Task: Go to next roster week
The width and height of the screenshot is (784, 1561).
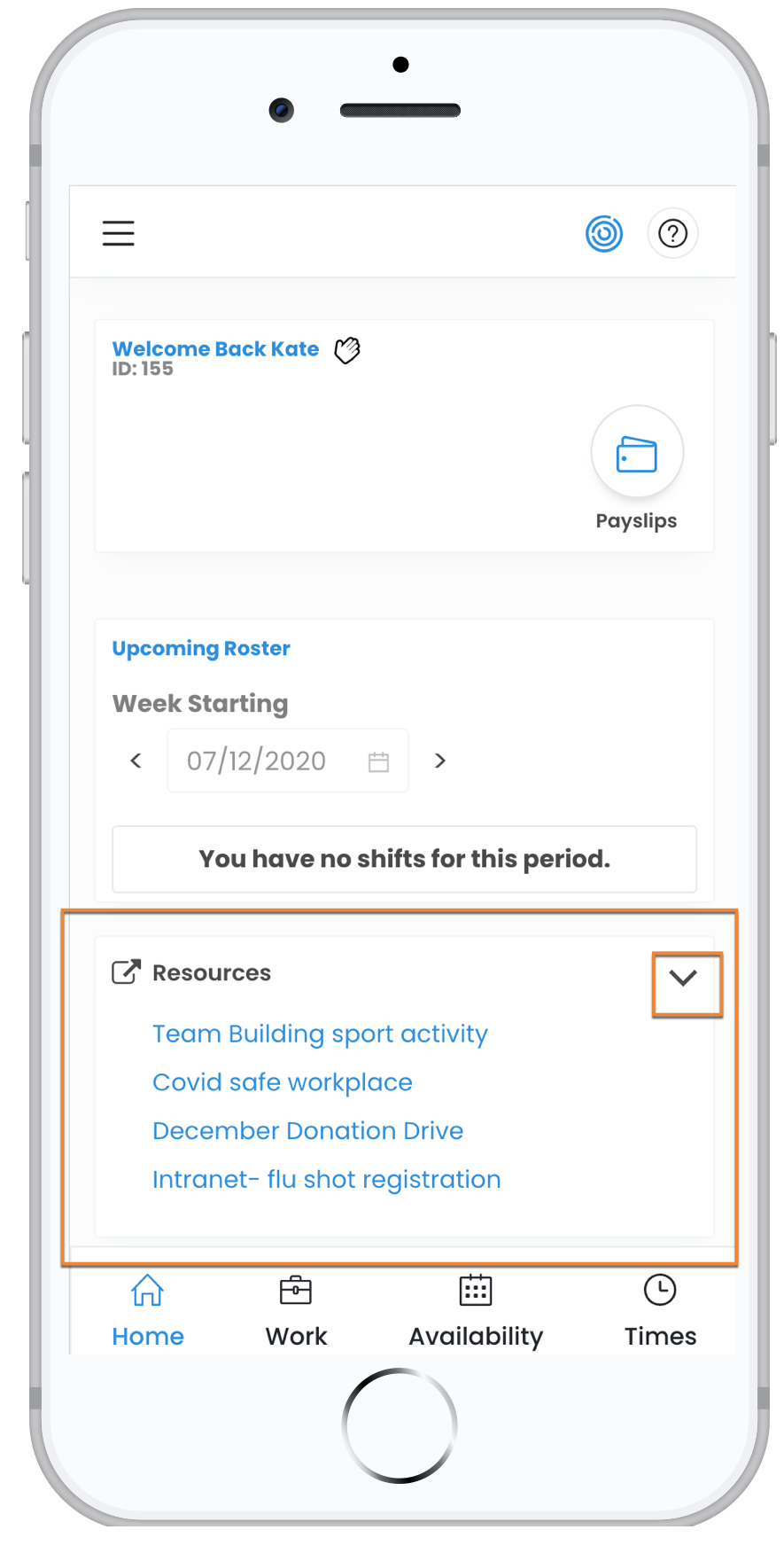Action: (x=440, y=761)
